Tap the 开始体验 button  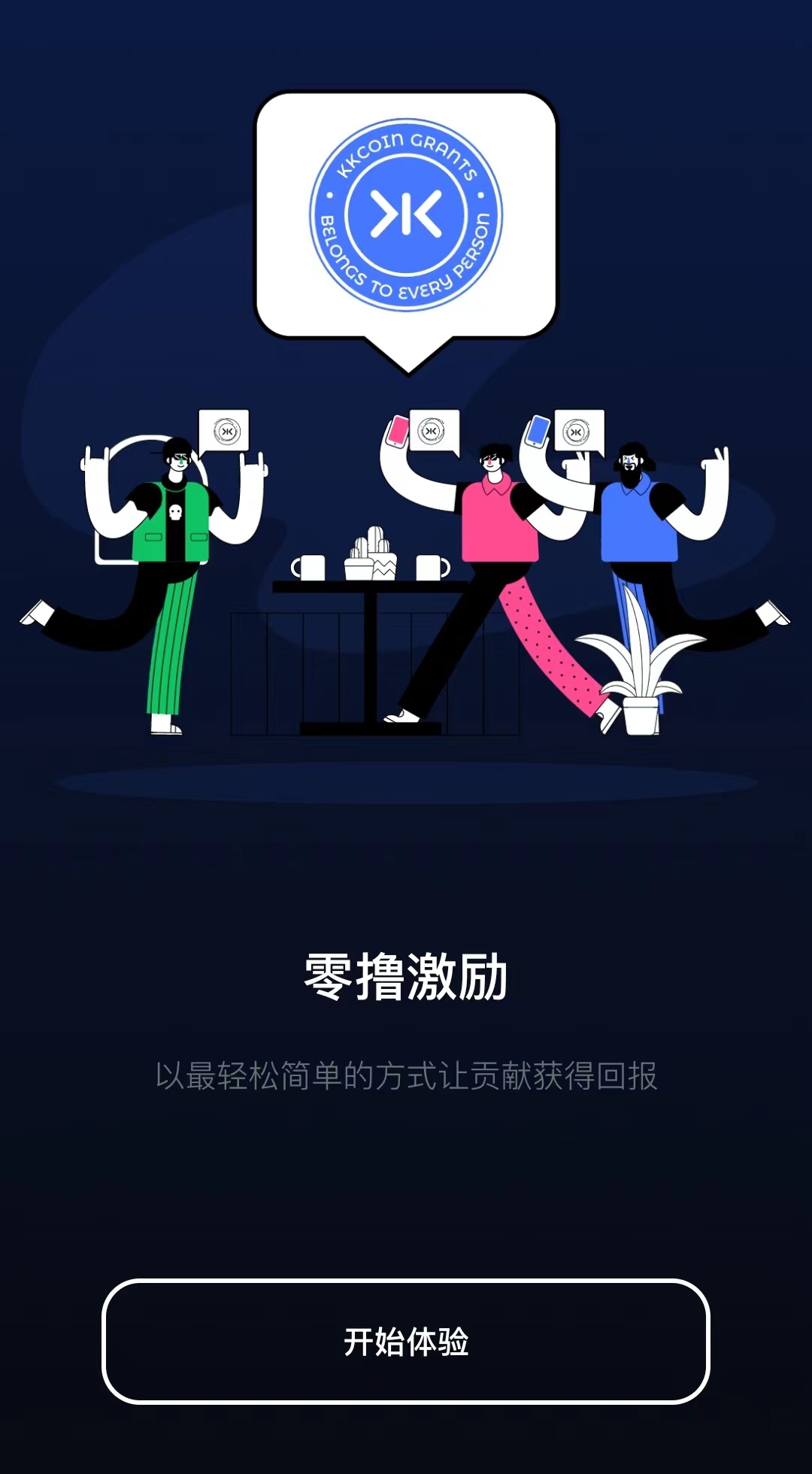click(x=406, y=1342)
